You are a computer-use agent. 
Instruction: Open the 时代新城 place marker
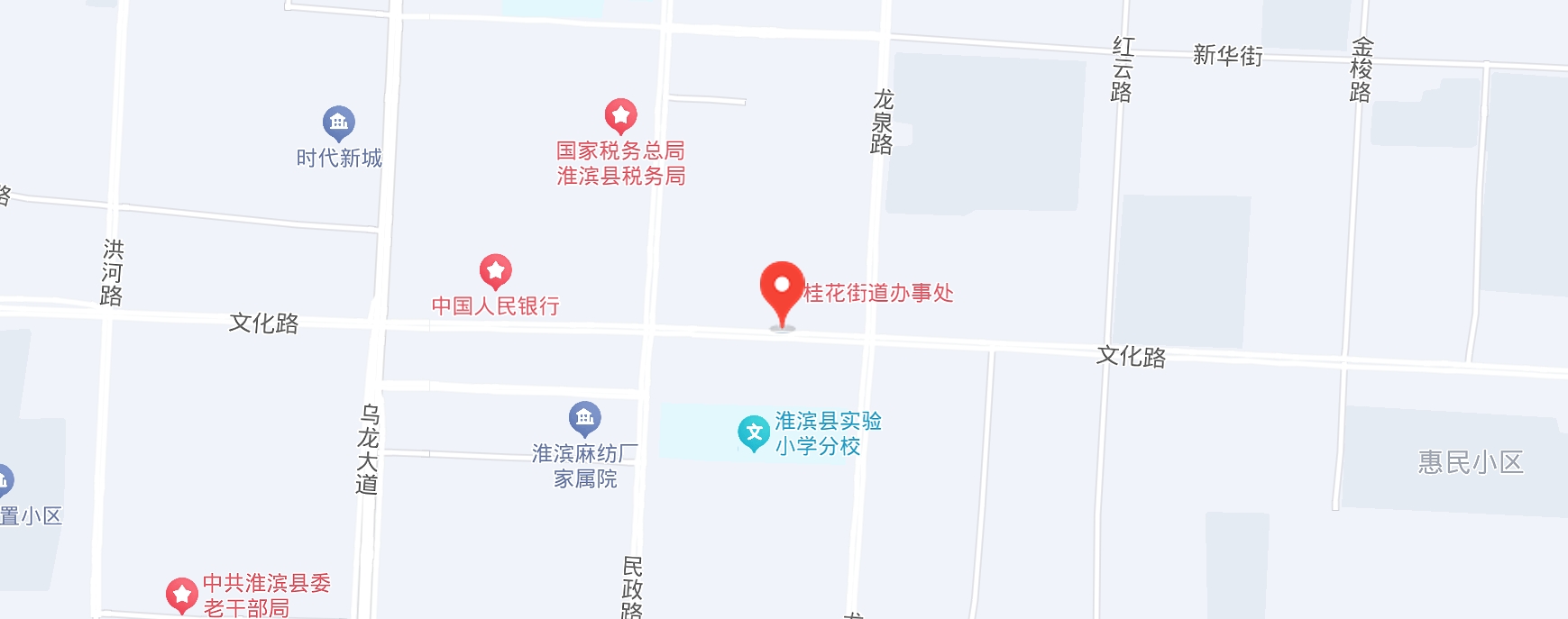(339, 123)
